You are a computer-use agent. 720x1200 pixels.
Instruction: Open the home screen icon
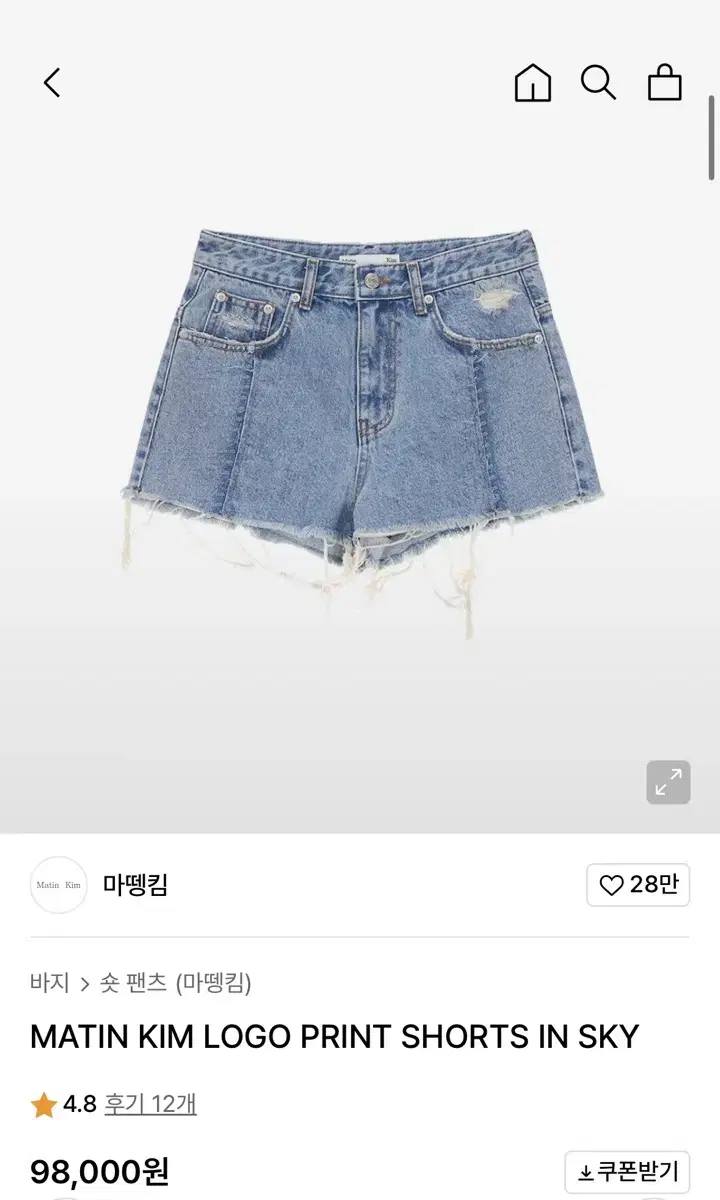533,83
